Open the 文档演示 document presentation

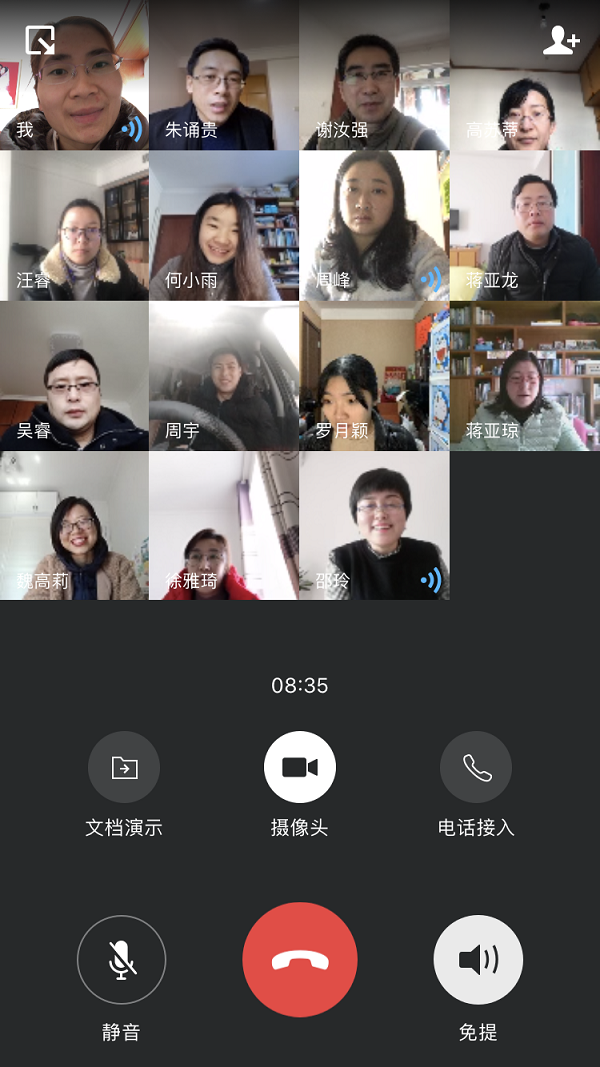coord(124,767)
